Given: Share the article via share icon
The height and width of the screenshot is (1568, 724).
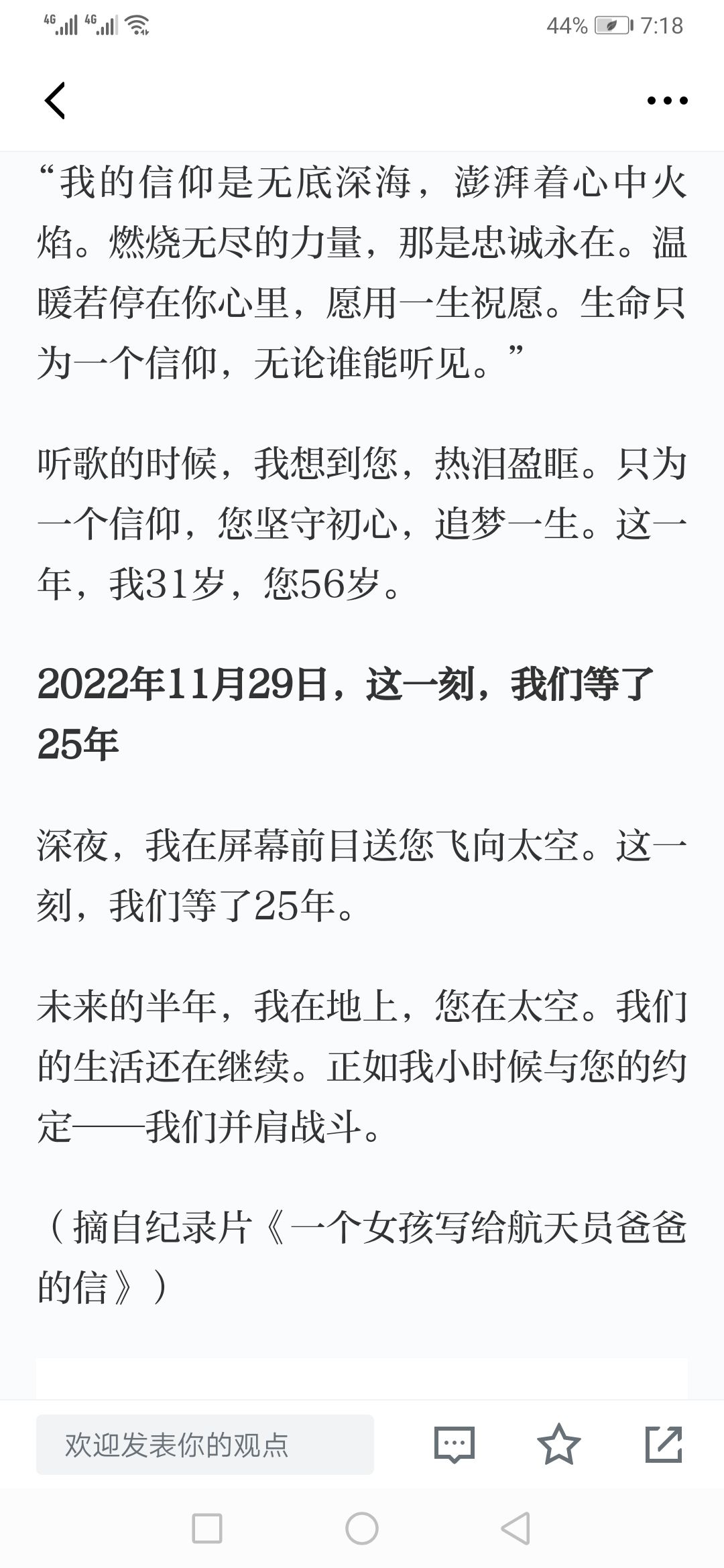Looking at the screenshot, I should (x=664, y=1443).
